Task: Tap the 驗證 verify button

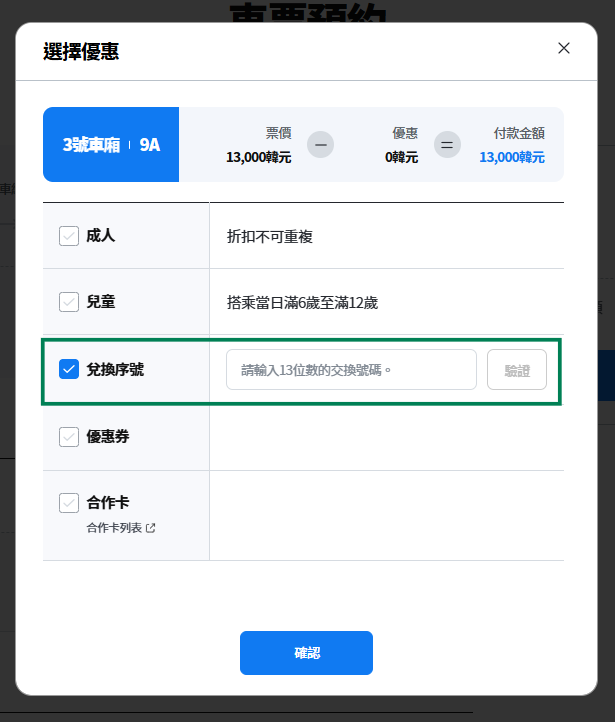Action: point(517,370)
